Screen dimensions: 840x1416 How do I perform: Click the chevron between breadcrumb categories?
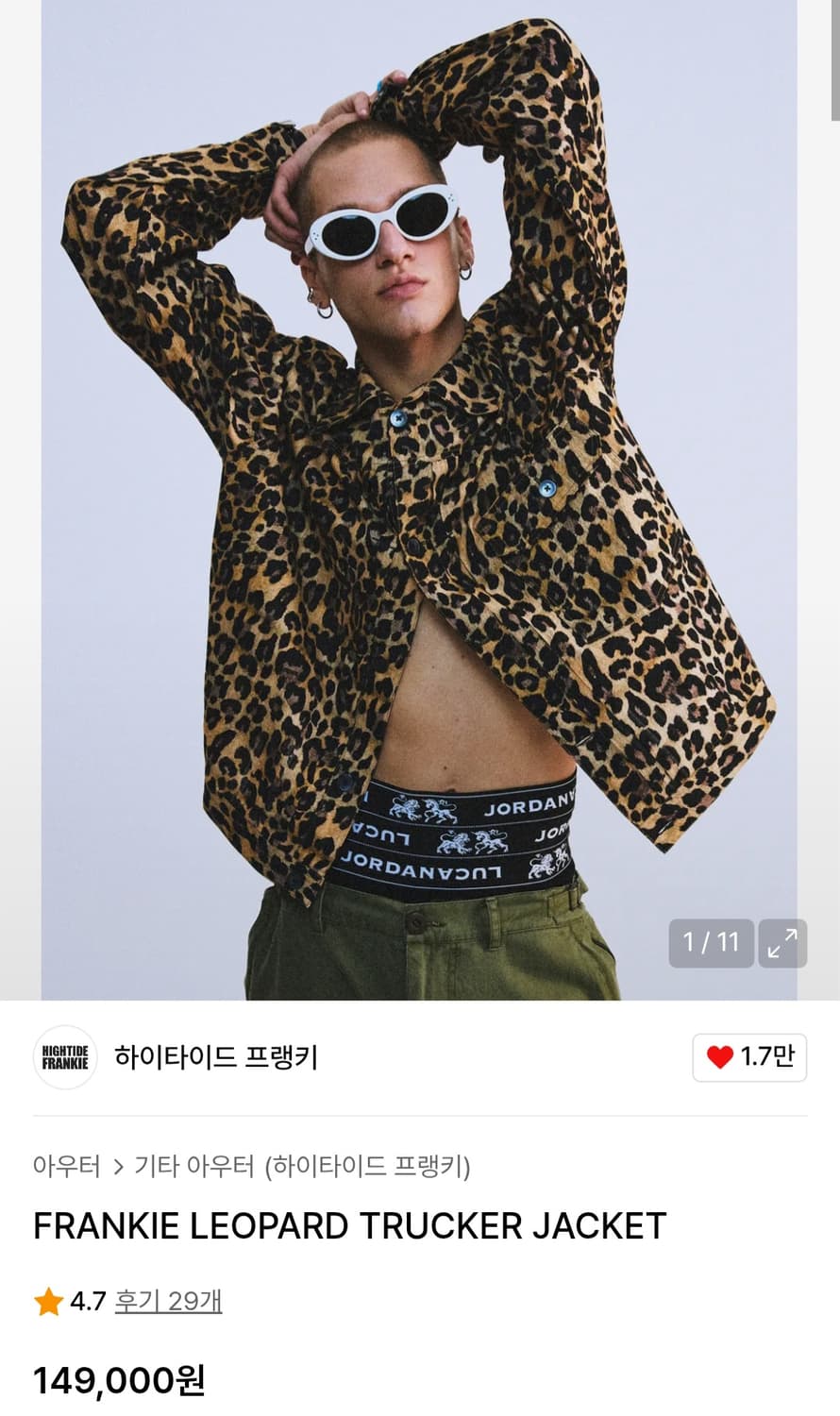[x=116, y=1166]
